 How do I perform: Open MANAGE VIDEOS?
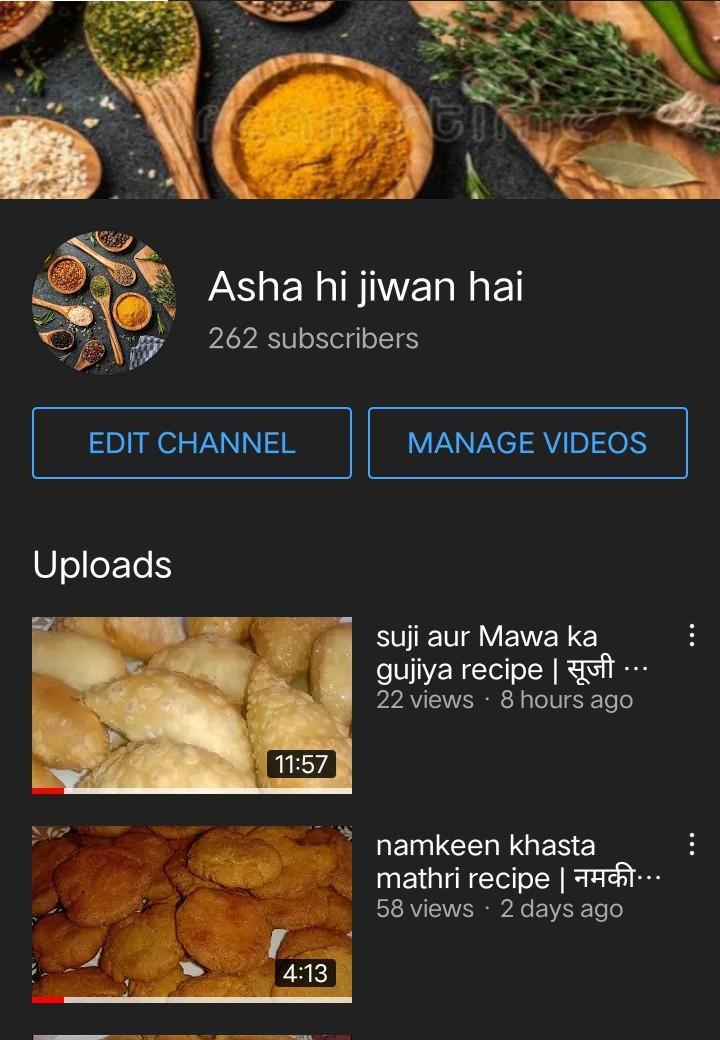(527, 443)
